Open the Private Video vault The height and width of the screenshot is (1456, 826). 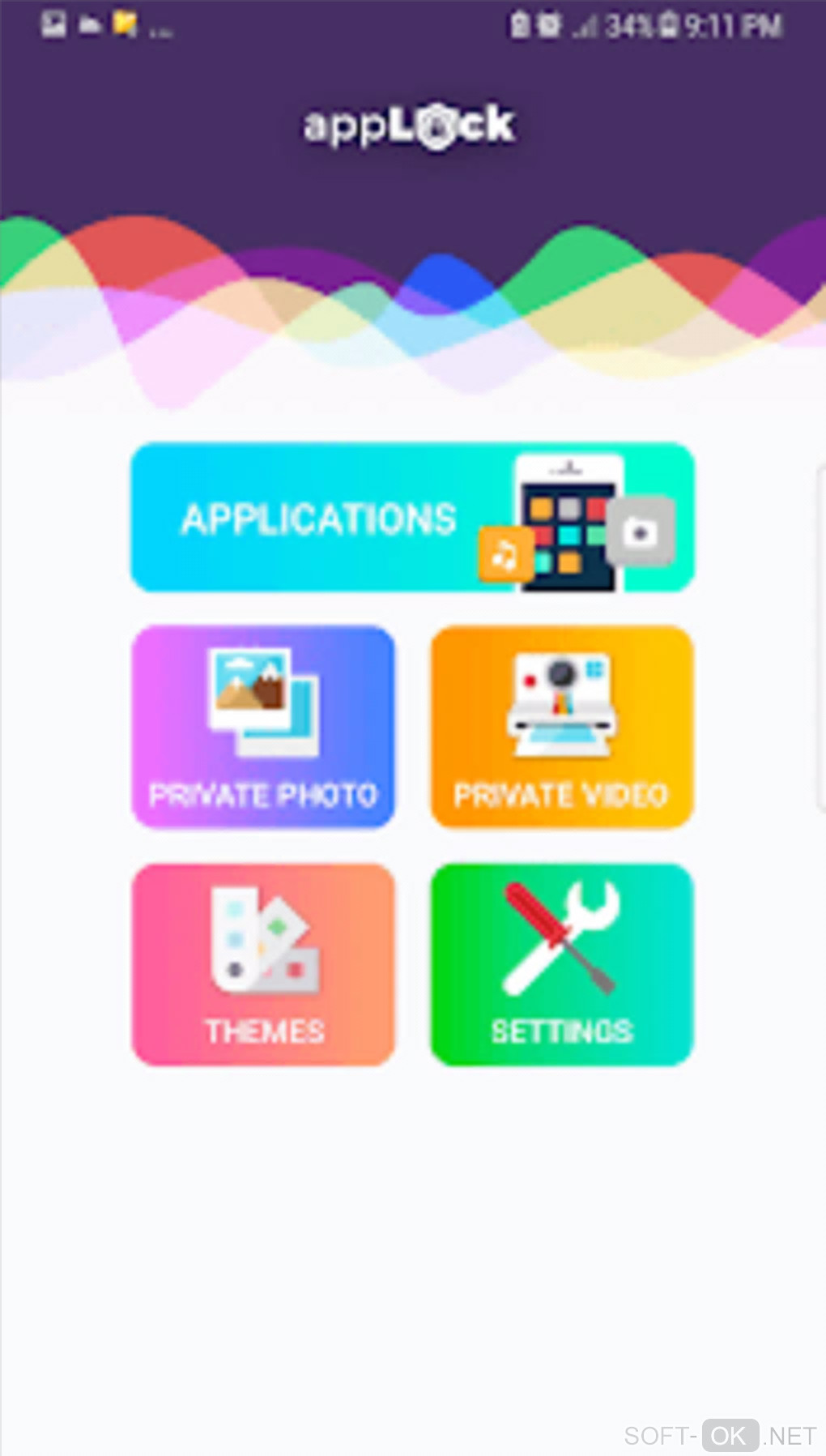click(561, 727)
